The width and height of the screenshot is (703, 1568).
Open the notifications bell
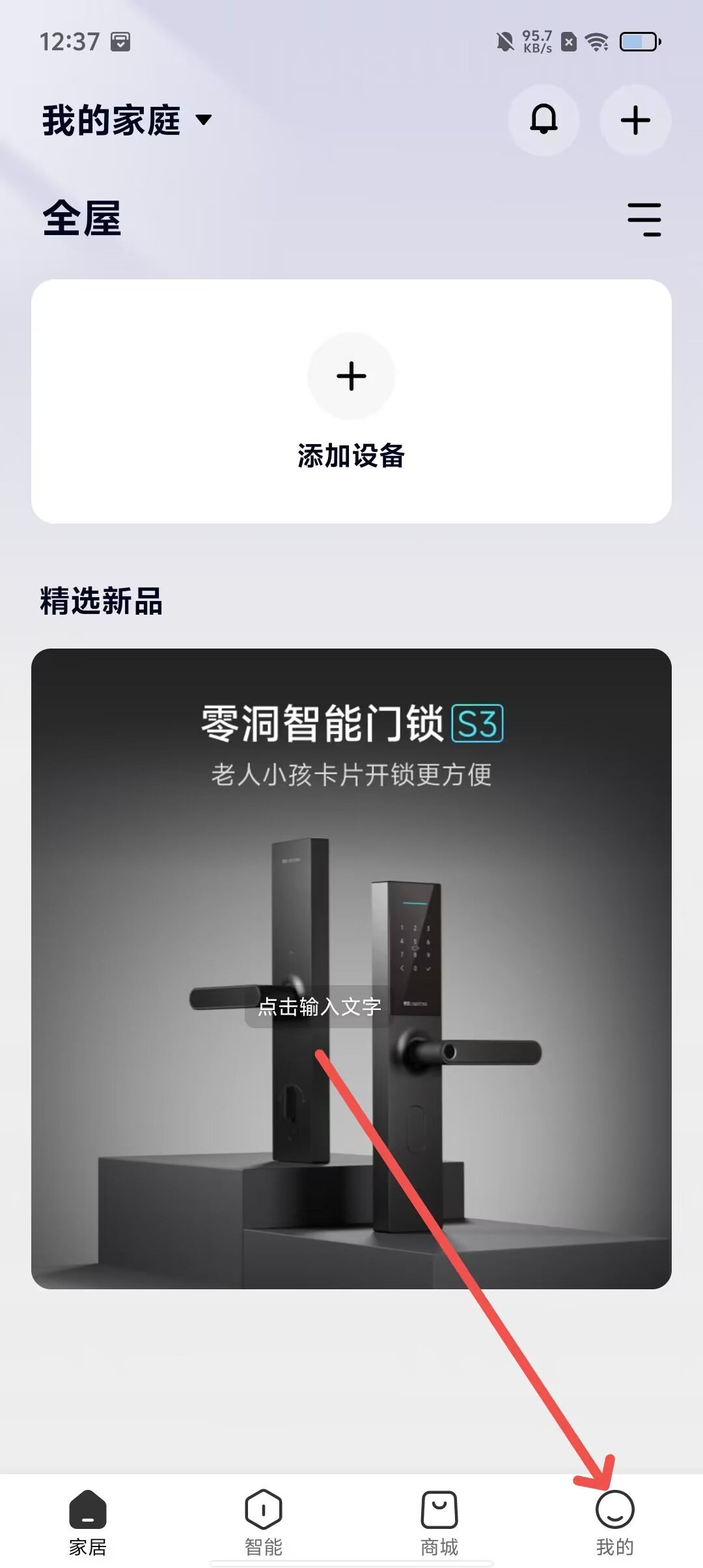tap(544, 120)
